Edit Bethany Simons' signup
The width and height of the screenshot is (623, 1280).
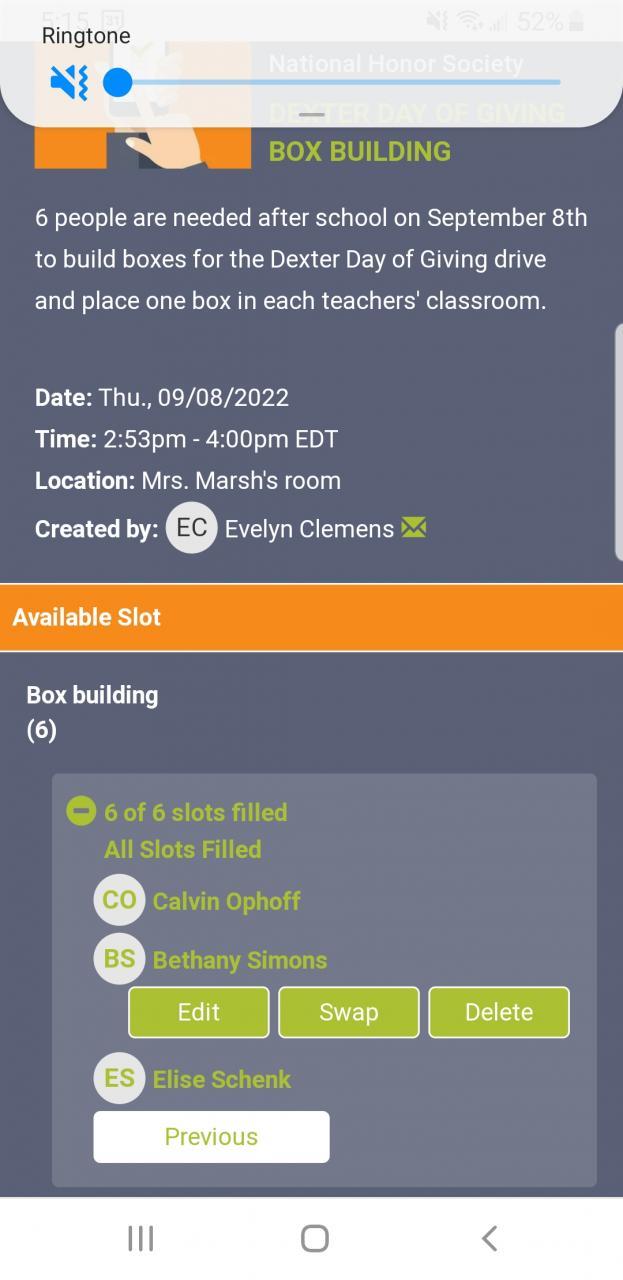198,1012
